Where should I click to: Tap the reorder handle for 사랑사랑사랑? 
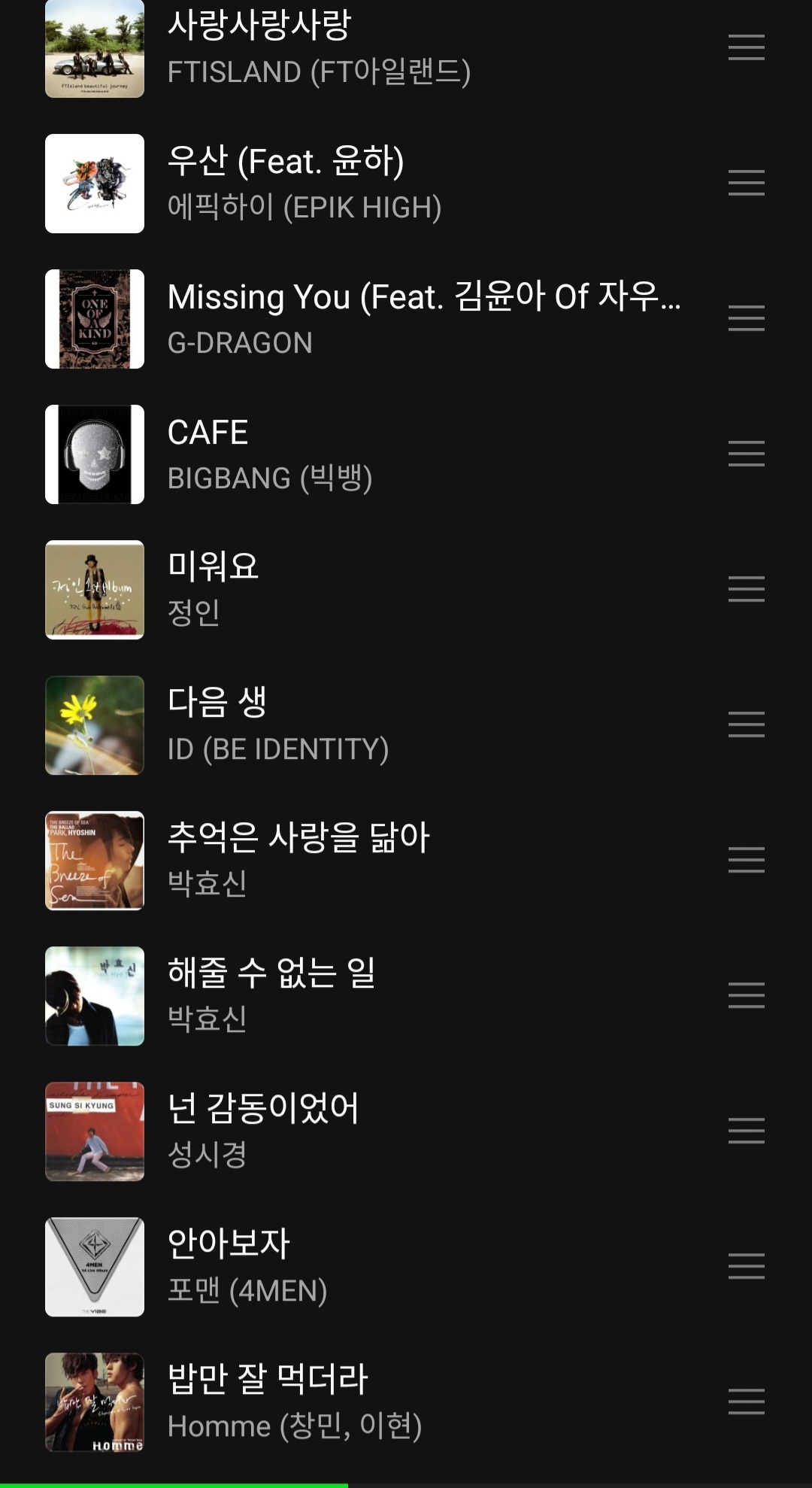point(746,47)
